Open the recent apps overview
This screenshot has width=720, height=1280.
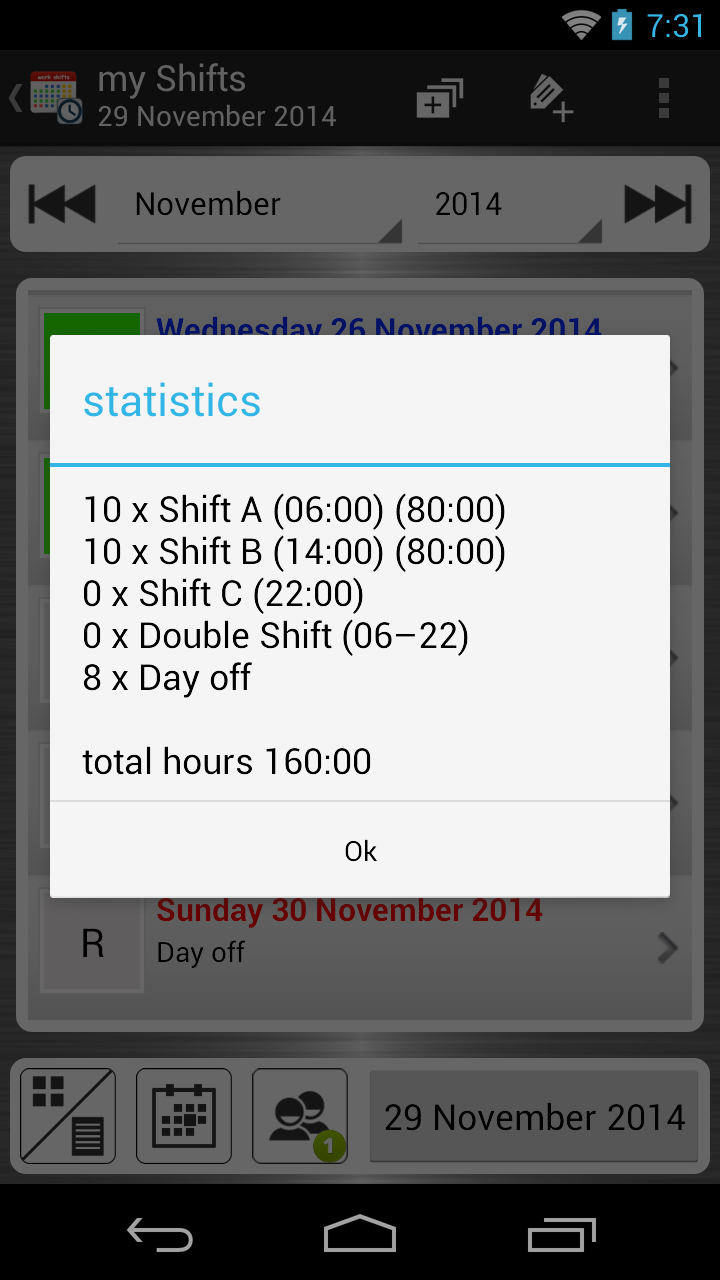pyautogui.click(x=561, y=1234)
